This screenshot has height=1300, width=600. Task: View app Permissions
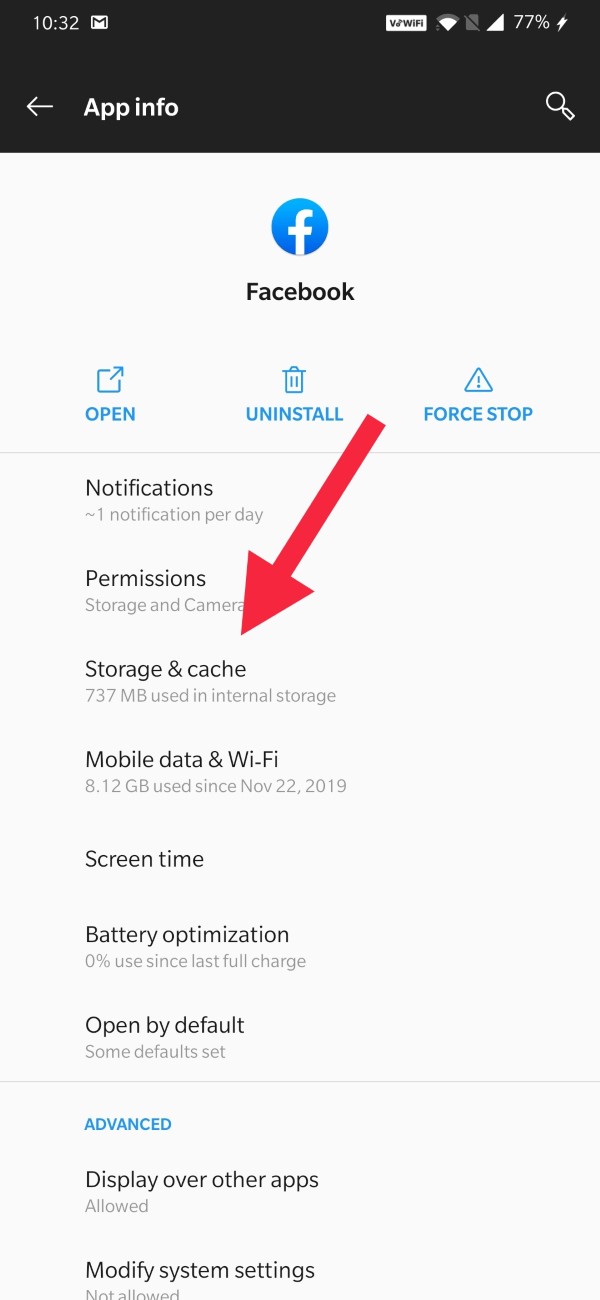pyautogui.click(x=300, y=590)
